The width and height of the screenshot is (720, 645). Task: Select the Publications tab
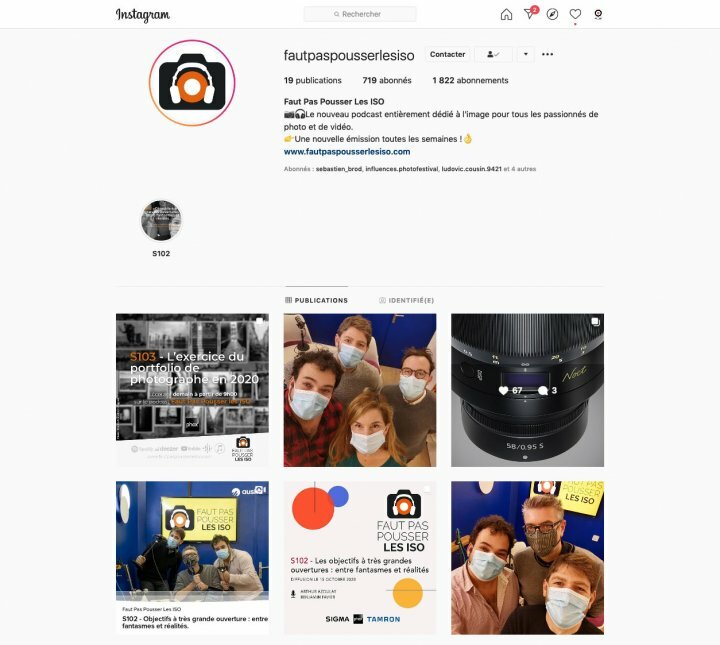pyautogui.click(x=316, y=300)
